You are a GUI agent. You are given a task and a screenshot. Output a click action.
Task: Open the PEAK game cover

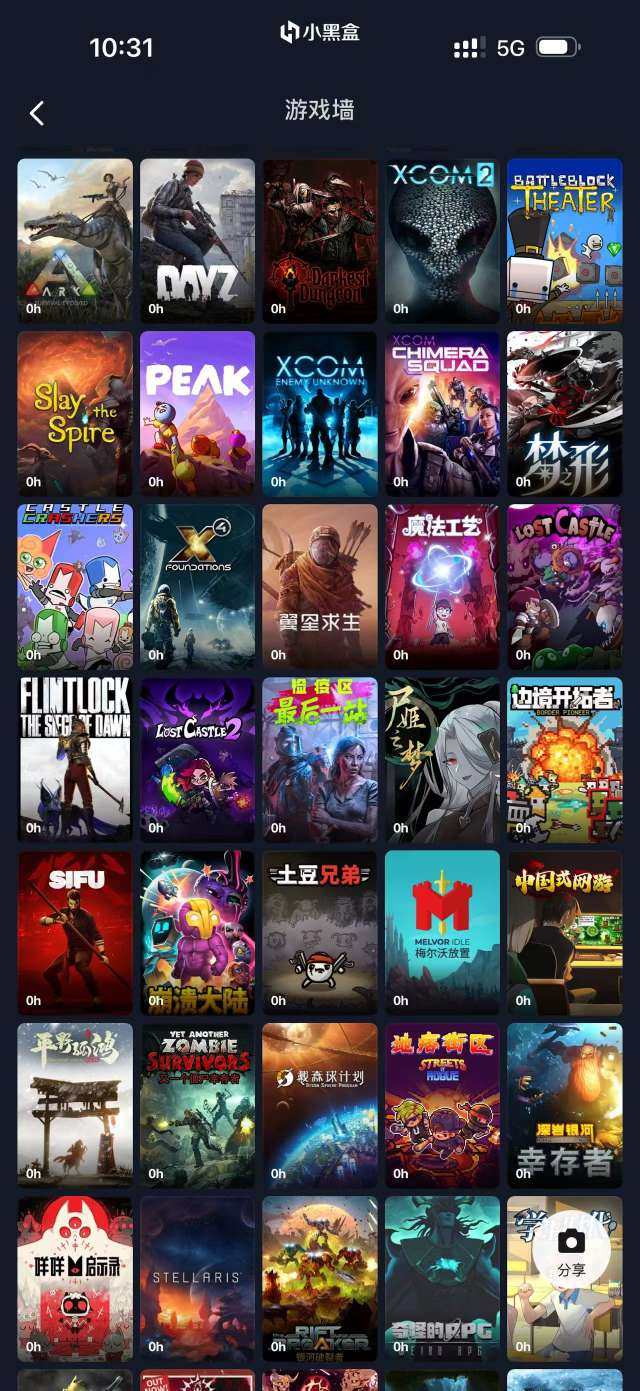(x=197, y=414)
